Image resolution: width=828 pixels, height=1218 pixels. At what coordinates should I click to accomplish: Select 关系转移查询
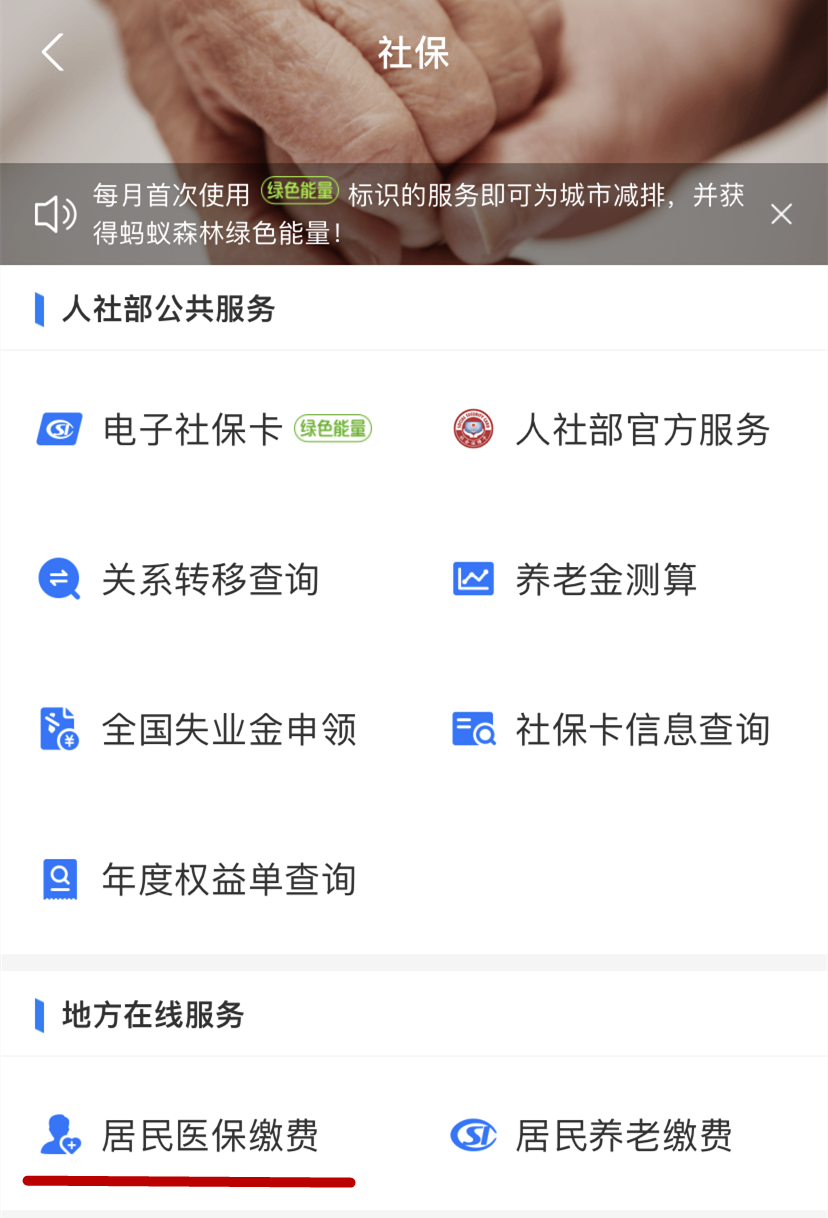(x=180, y=580)
